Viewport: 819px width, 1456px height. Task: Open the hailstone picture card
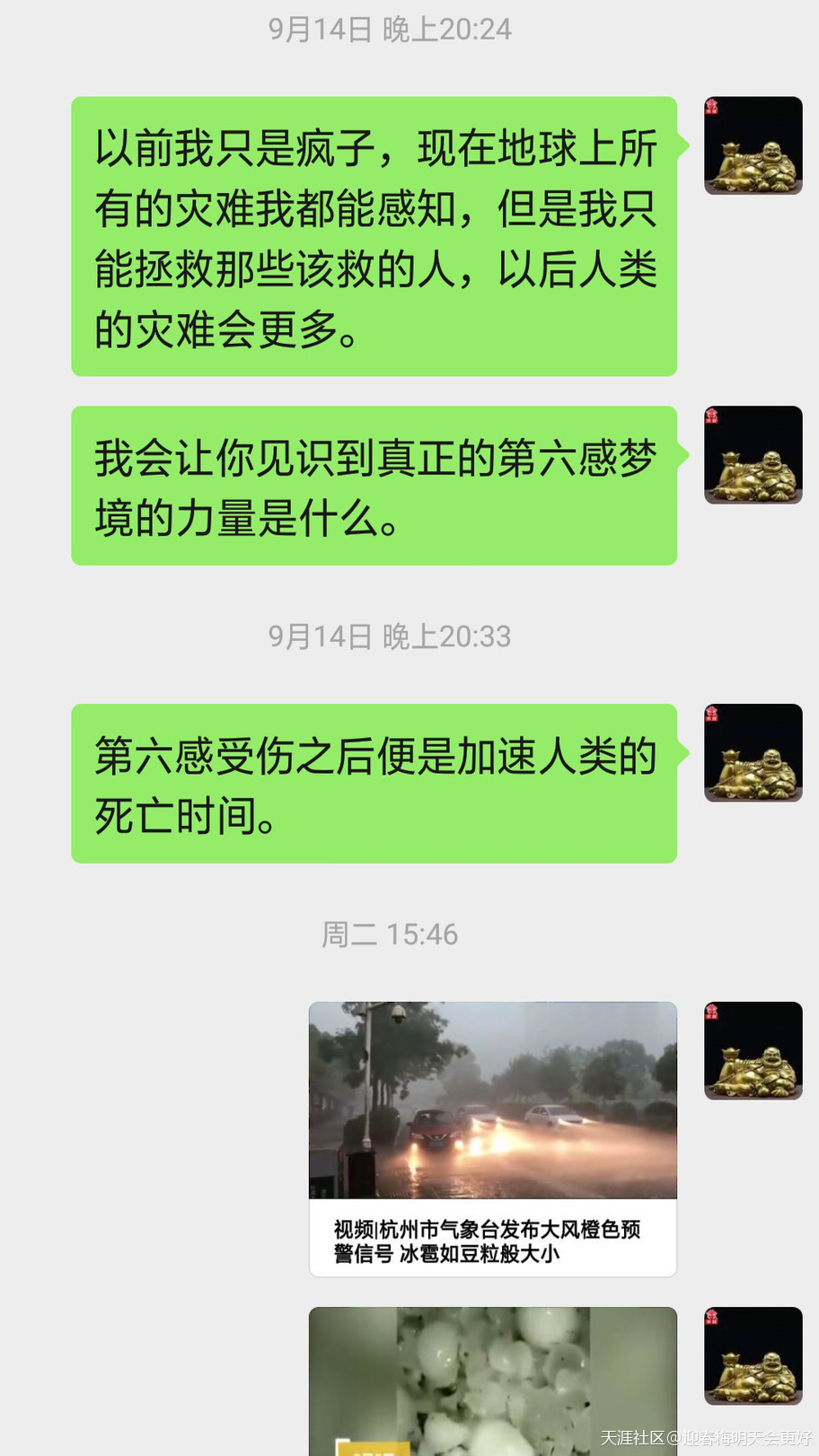pos(492,1381)
